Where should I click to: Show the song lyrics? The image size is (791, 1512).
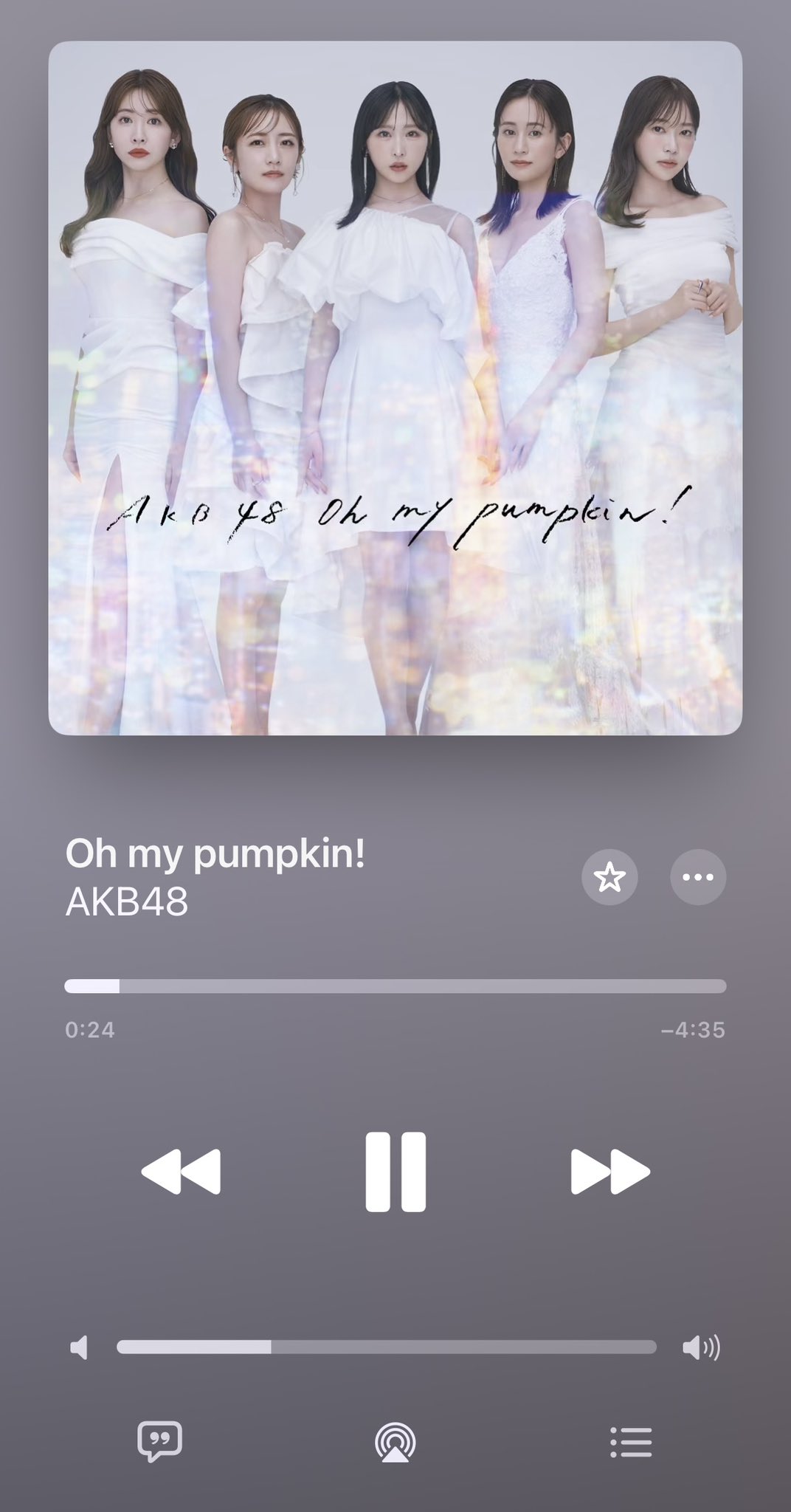click(x=159, y=1442)
